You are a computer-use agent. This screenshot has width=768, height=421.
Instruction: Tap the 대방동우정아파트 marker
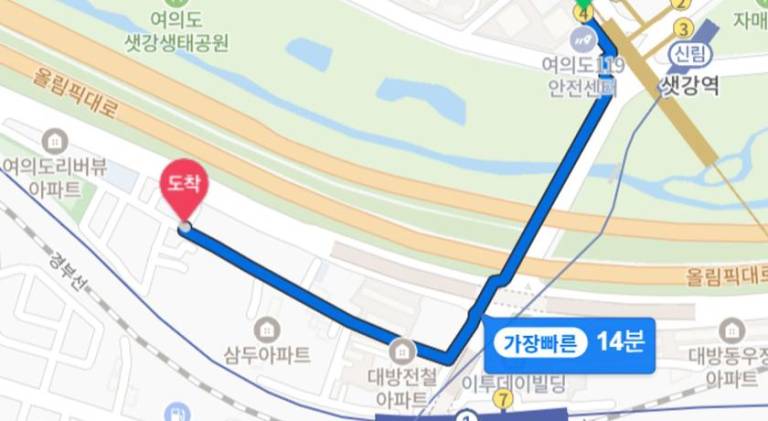[x=731, y=330]
